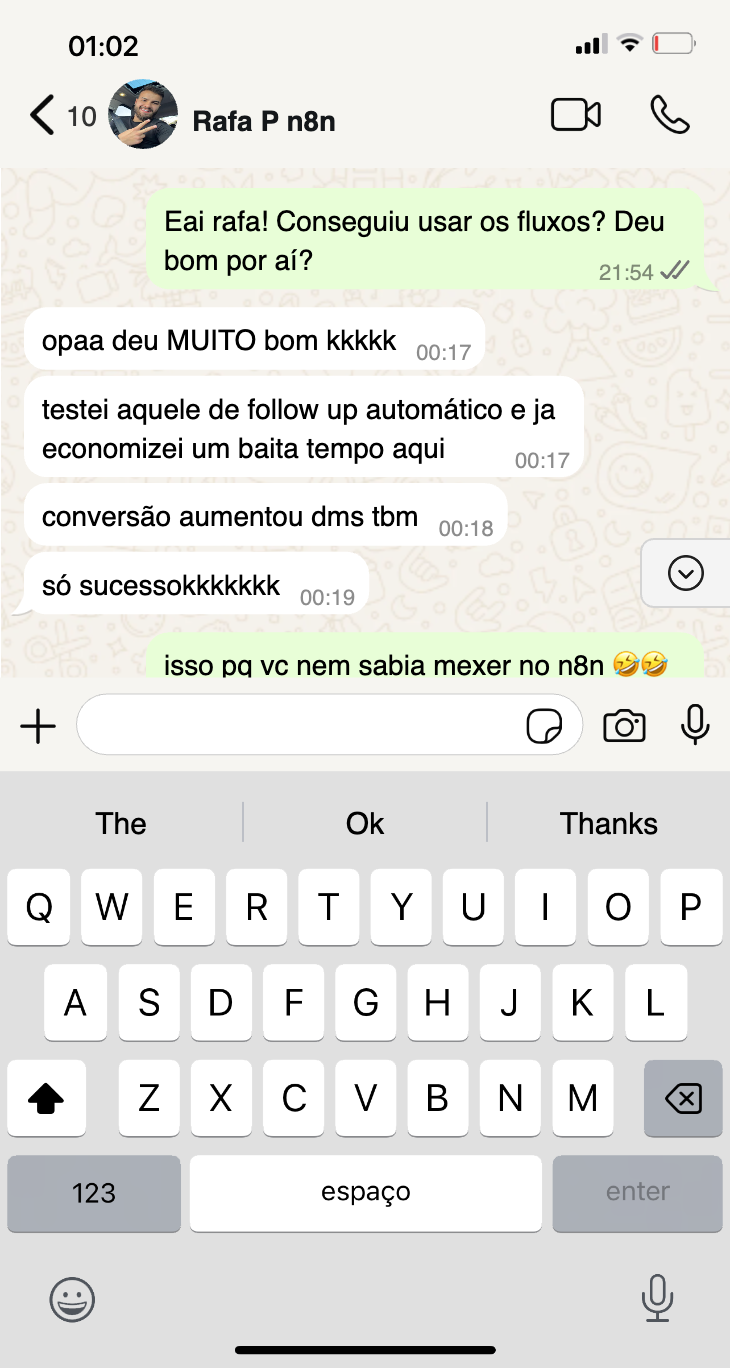The height and width of the screenshot is (1368, 730).
Task: Open the emoji keyboard
Action: (x=72, y=1300)
